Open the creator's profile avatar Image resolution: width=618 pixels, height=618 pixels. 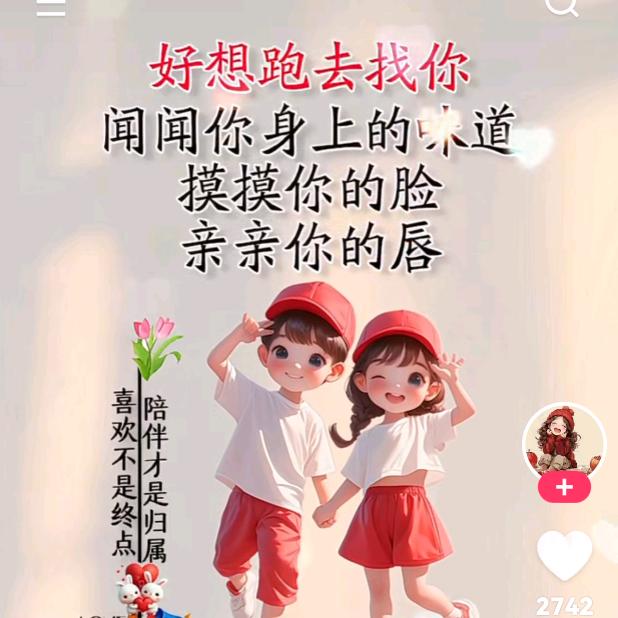pos(564,441)
